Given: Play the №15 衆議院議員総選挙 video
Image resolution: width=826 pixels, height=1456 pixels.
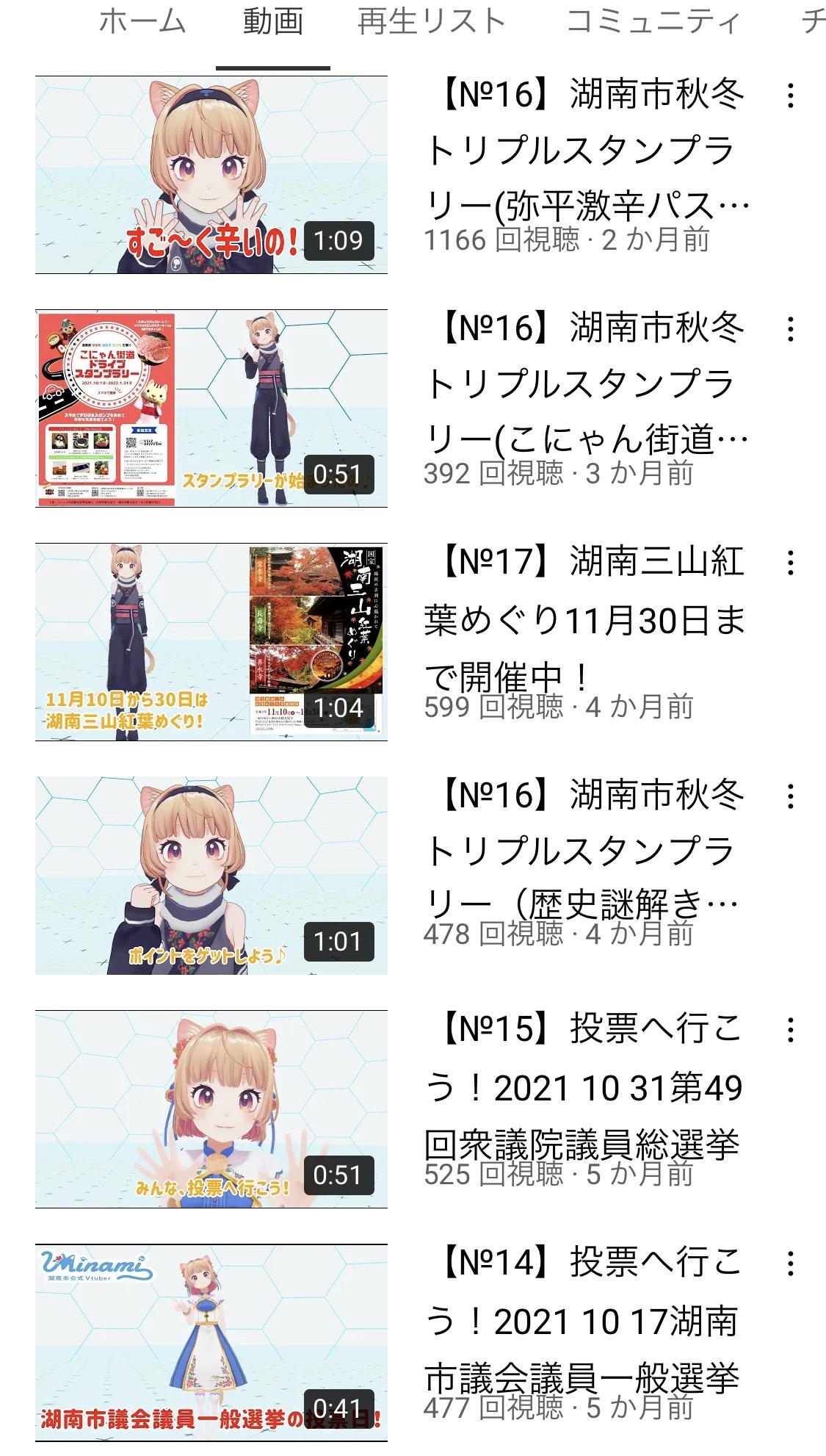Looking at the screenshot, I should coord(211,1109).
